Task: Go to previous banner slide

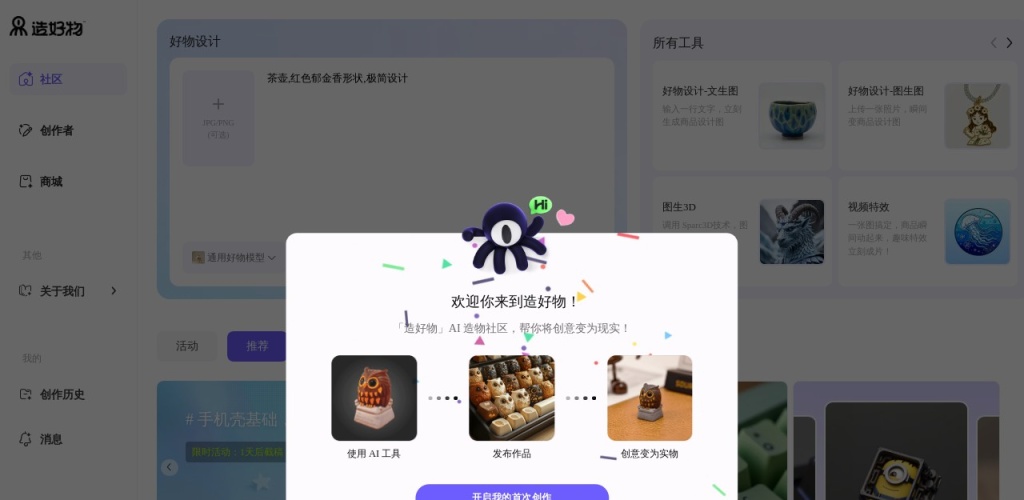Action: coord(170,467)
